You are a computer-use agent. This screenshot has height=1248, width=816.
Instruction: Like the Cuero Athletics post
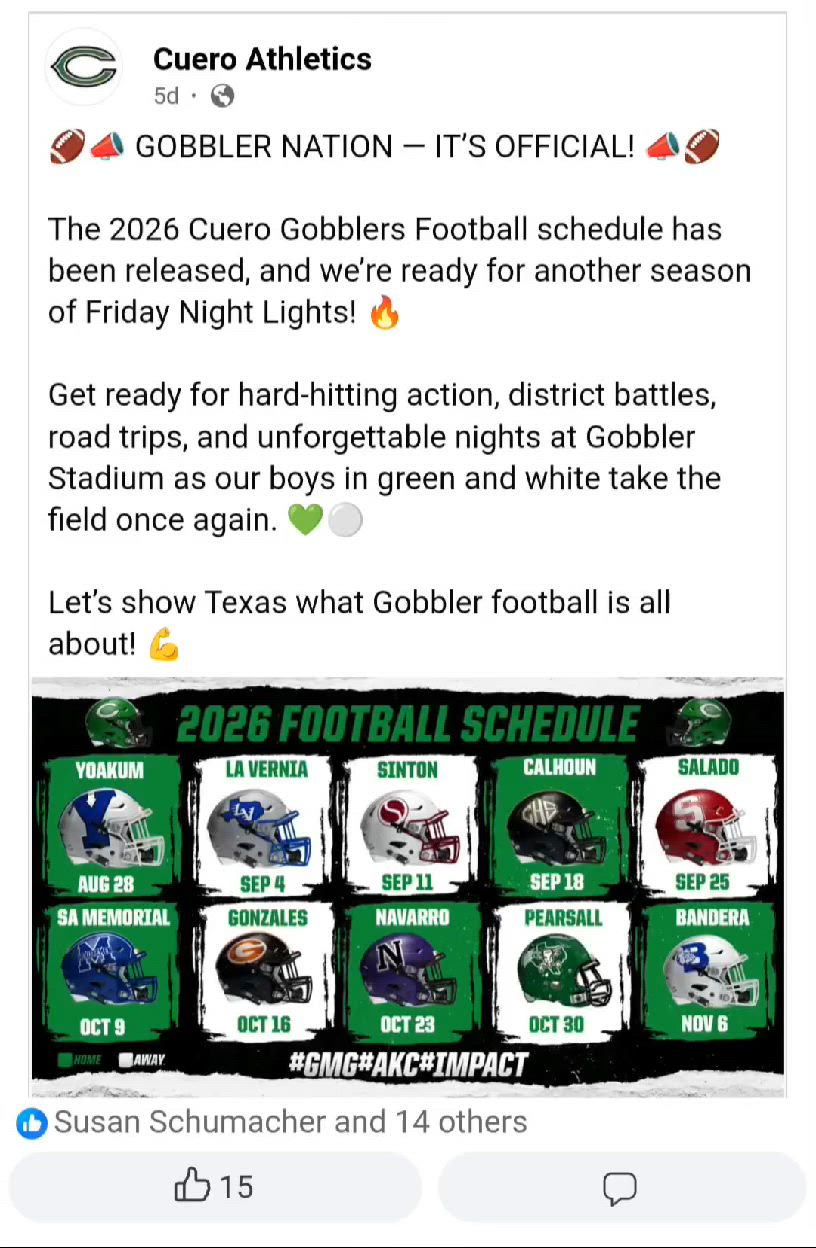pos(215,1187)
